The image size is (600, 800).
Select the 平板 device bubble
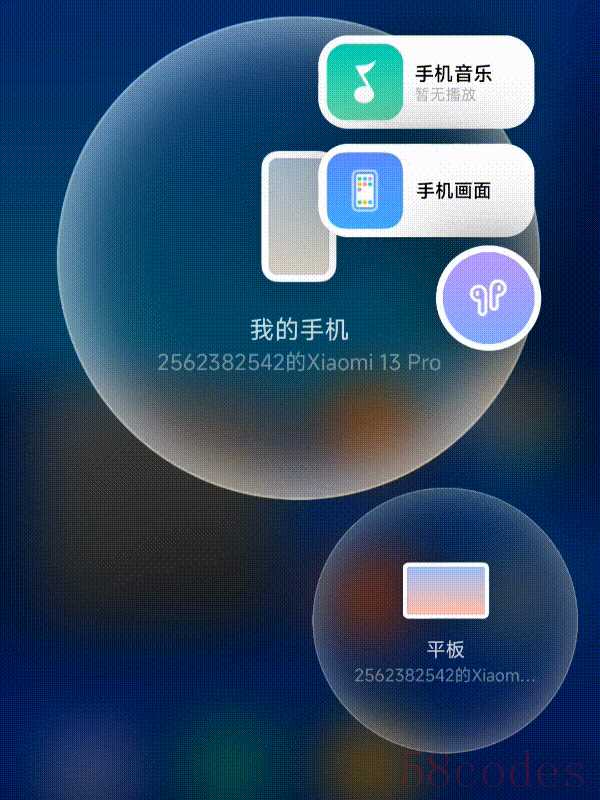point(445,620)
